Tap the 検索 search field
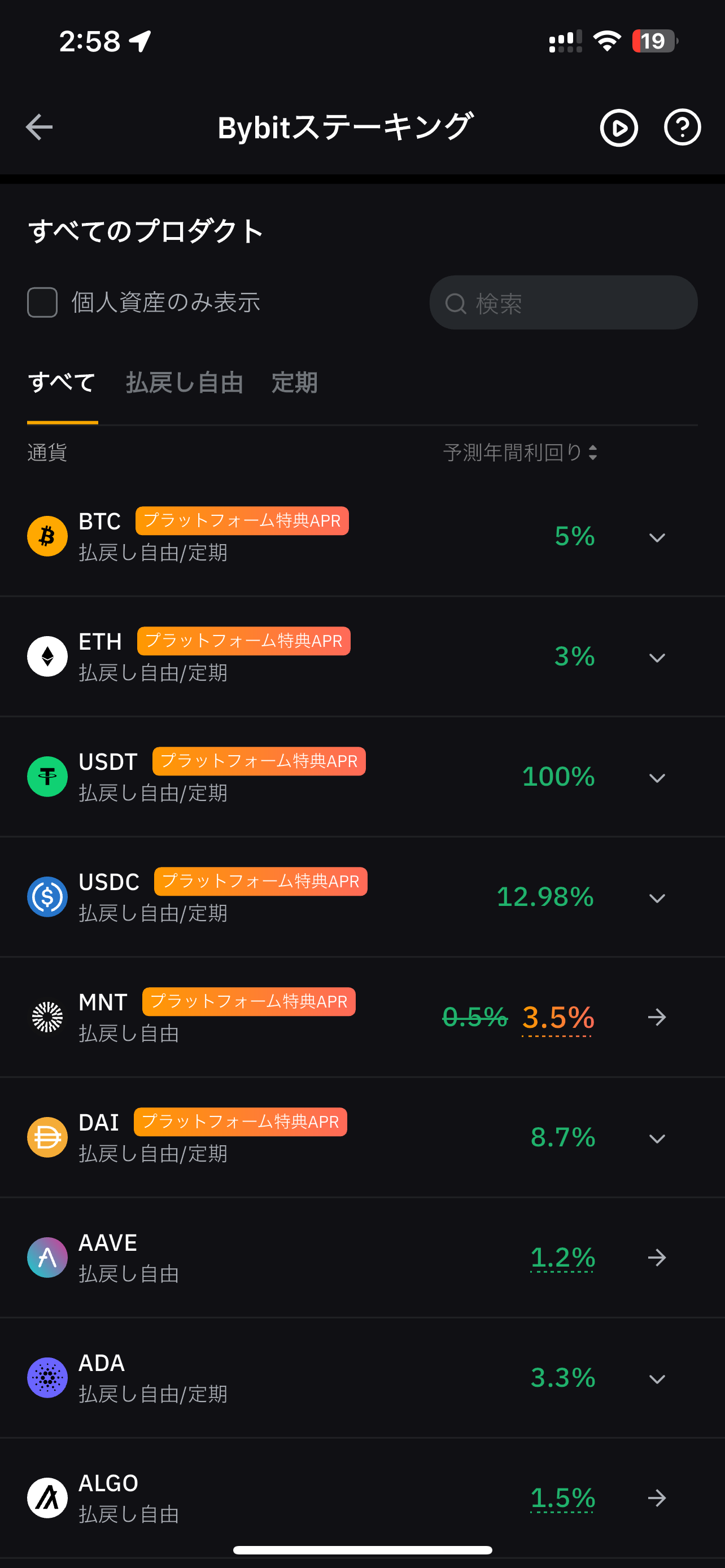 (563, 303)
